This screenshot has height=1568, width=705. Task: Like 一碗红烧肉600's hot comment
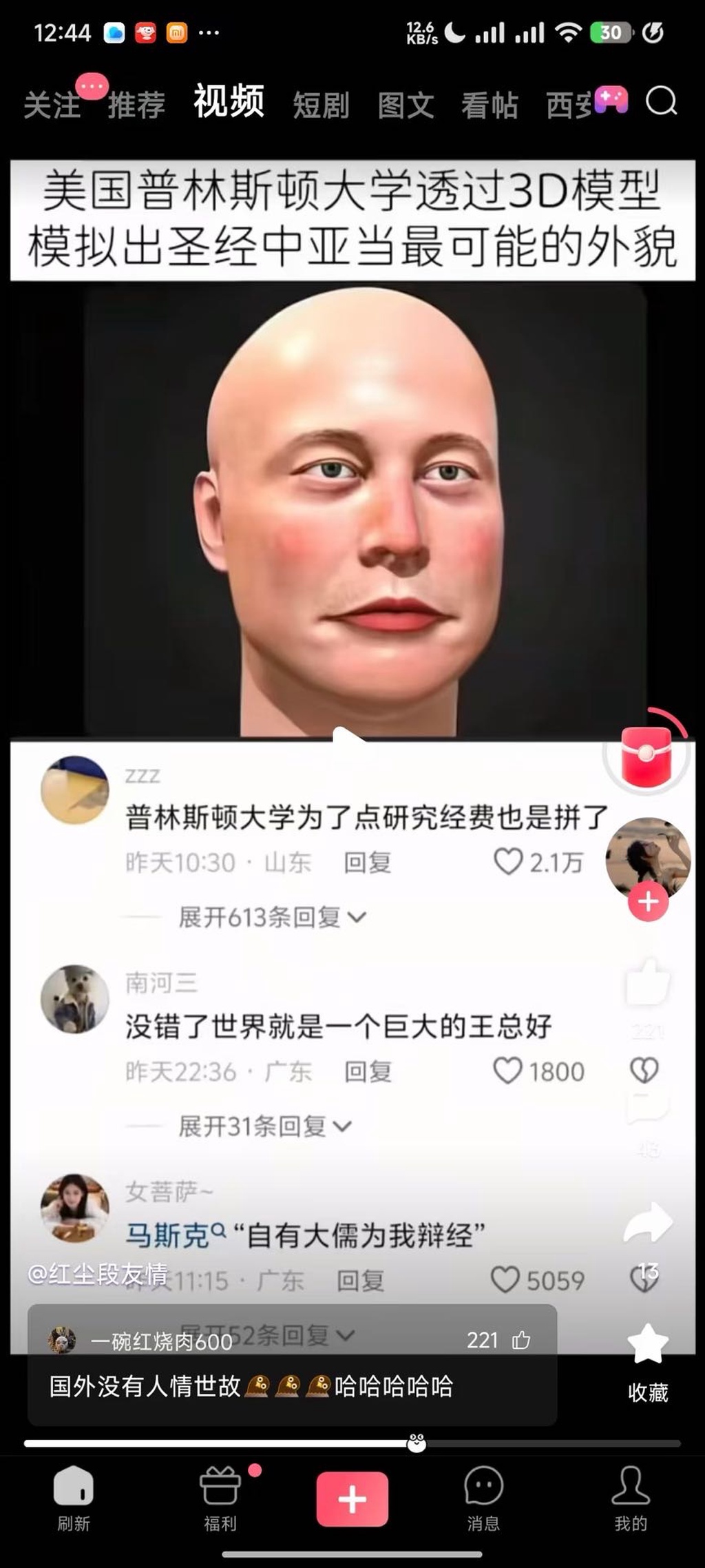(x=521, y=1340)
